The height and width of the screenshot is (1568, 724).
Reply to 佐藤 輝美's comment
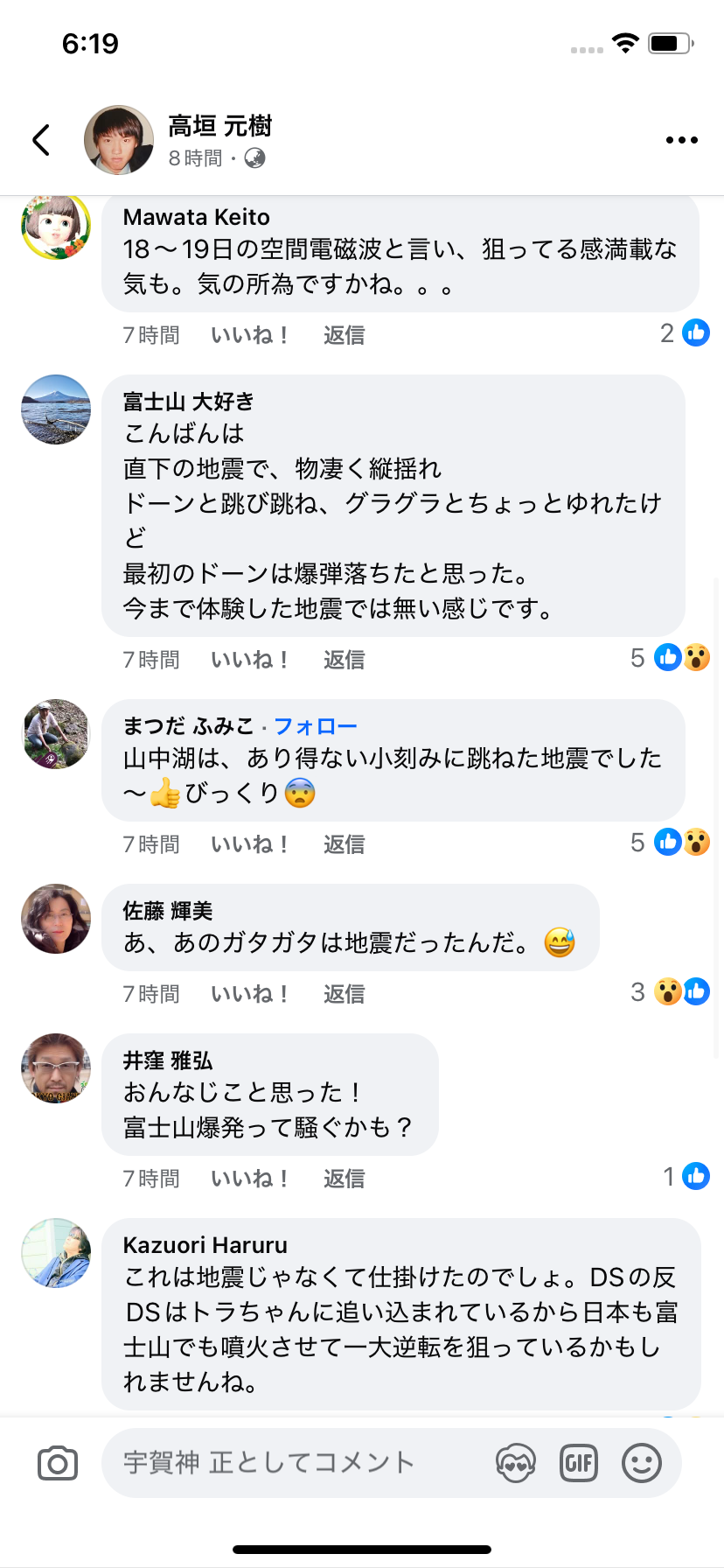(344, 994)
